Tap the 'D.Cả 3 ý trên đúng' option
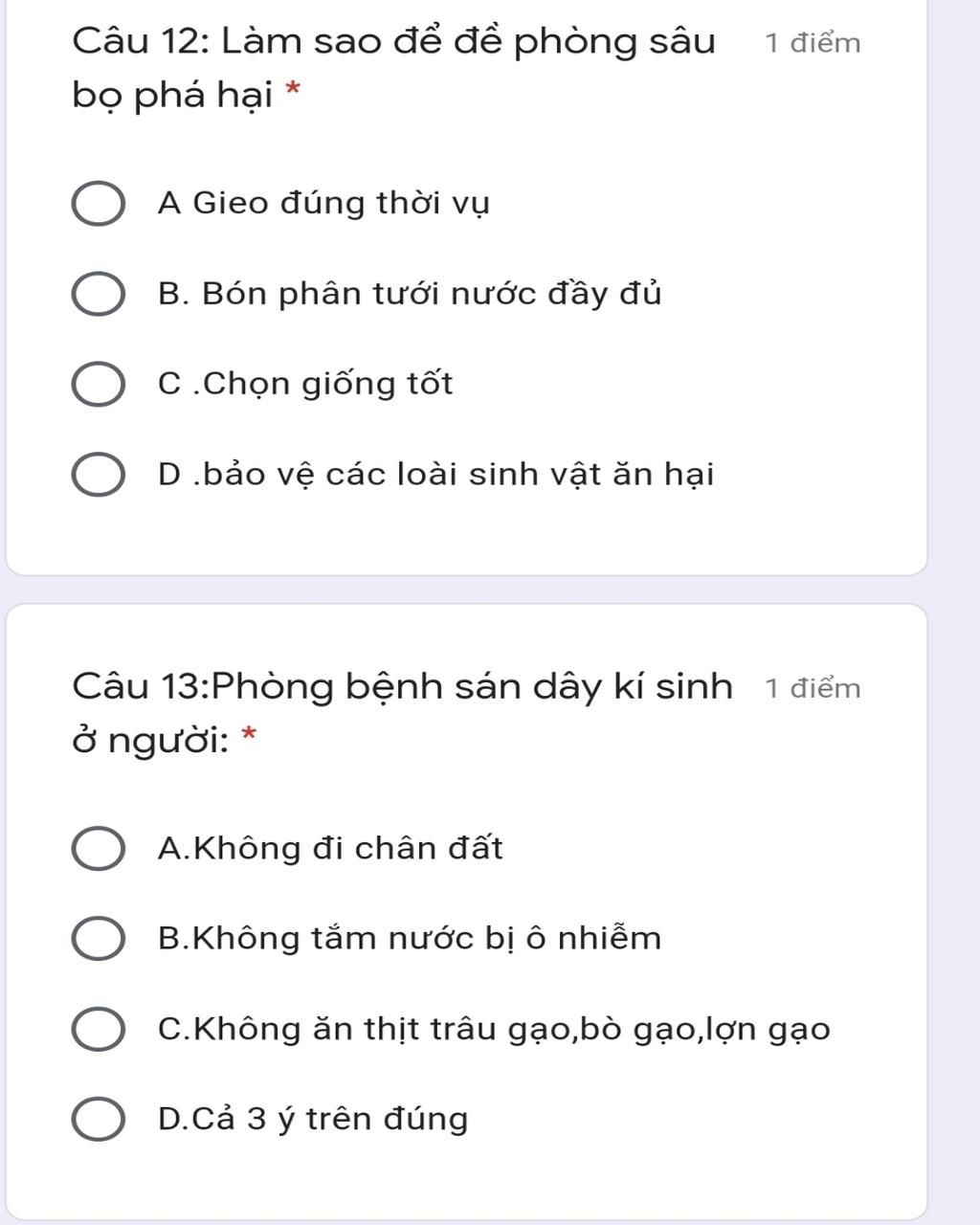 98,1120
